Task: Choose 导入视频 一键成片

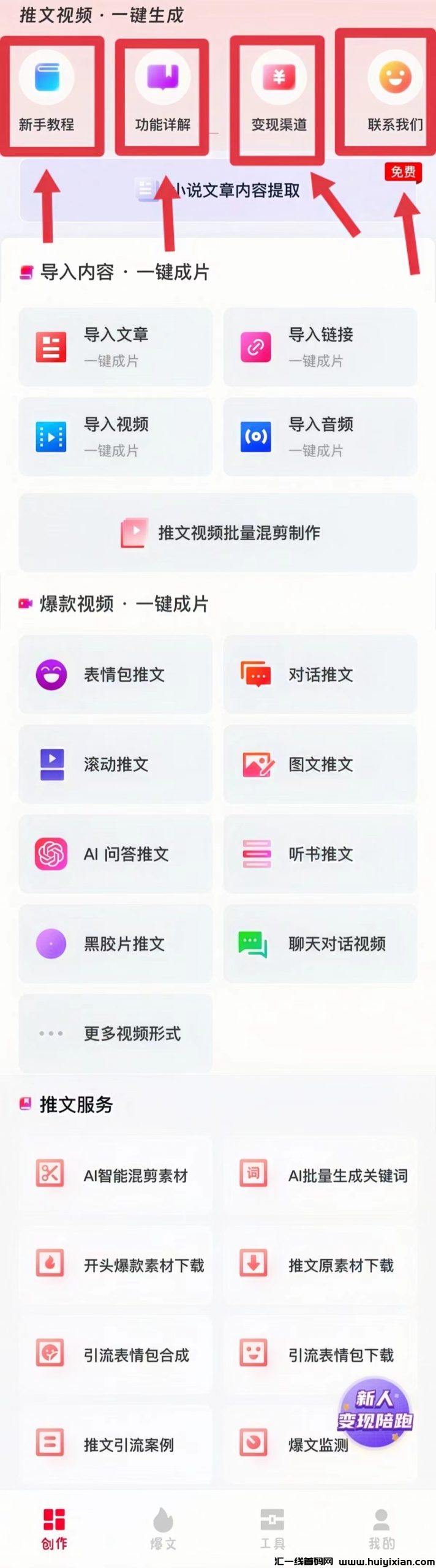Action: 116,437
